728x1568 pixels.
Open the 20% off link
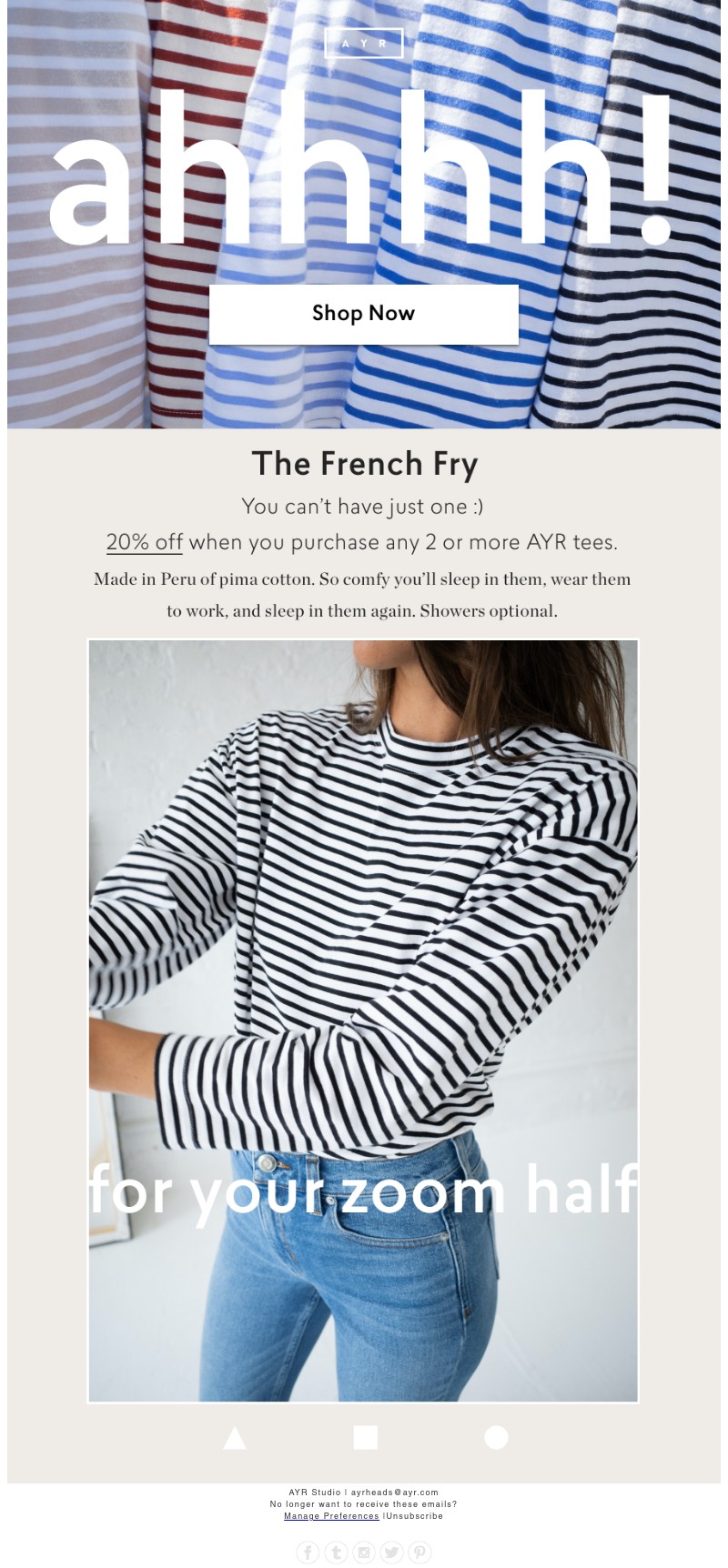(x=145, y=542)
